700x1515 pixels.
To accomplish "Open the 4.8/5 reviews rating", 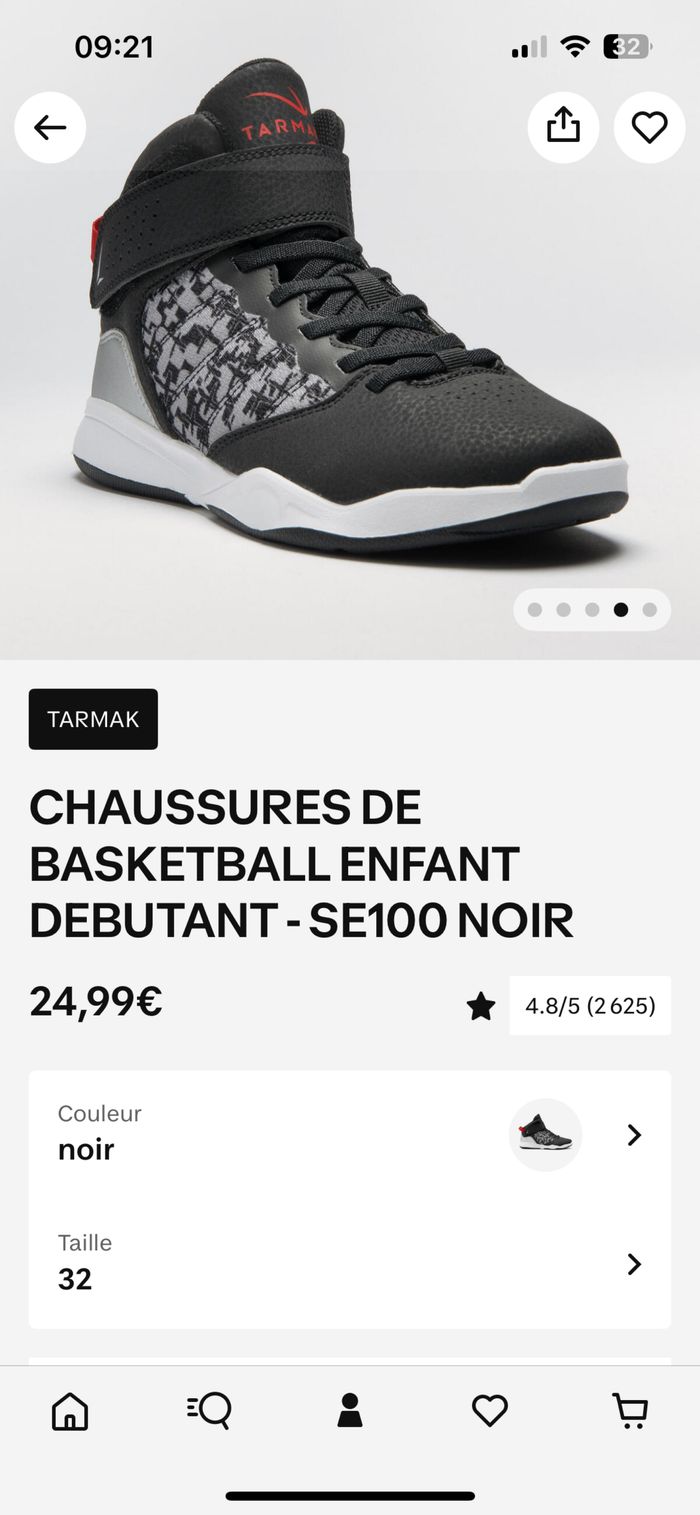I will click(589, 1005).
